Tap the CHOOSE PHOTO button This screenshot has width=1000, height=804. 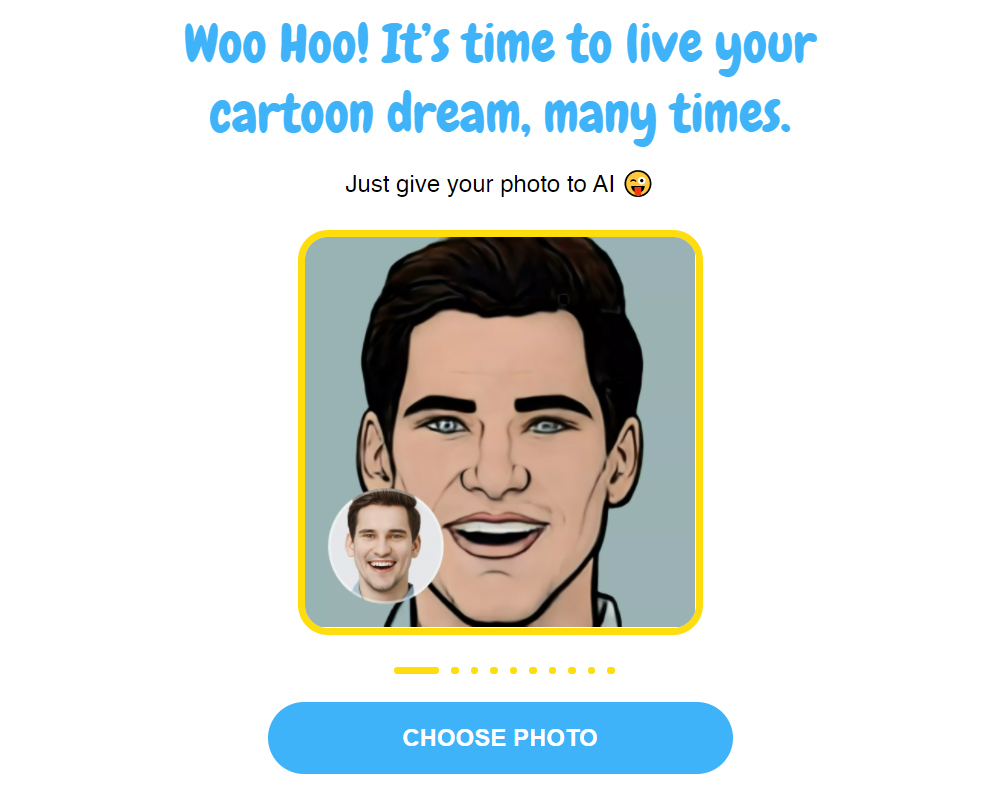(x=500, y=738)
